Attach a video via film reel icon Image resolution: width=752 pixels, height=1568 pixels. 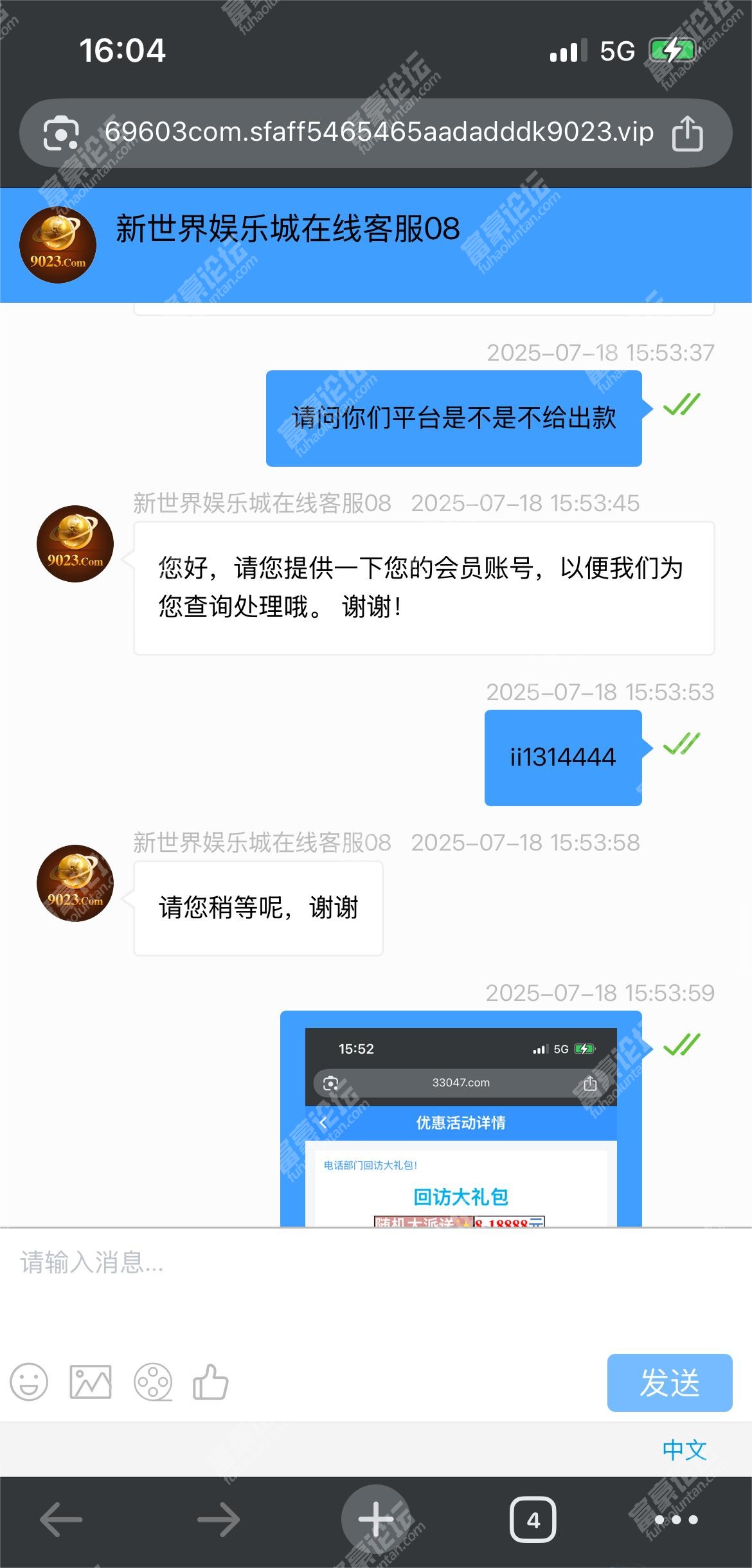pos(153,1382)
